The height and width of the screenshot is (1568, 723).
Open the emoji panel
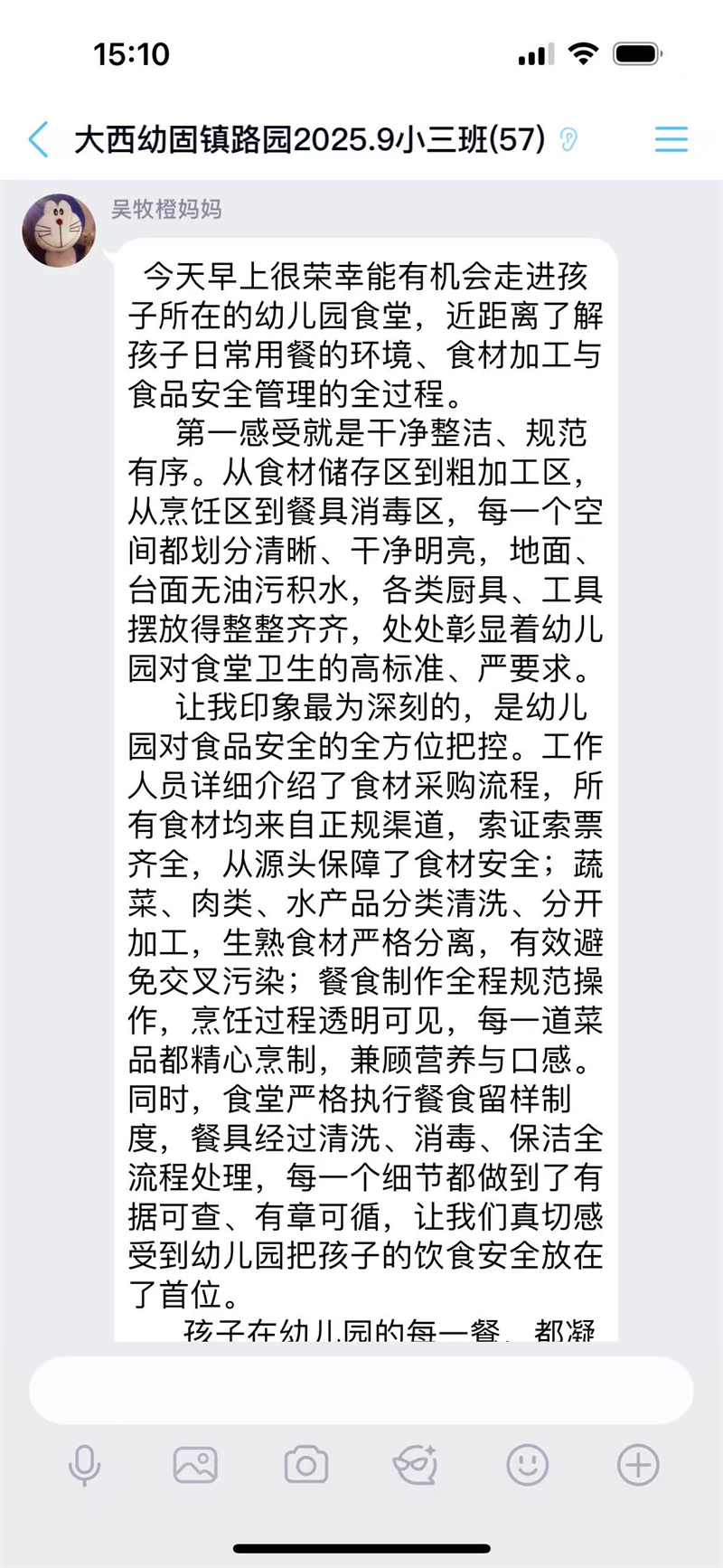(x=528, y=1465)
